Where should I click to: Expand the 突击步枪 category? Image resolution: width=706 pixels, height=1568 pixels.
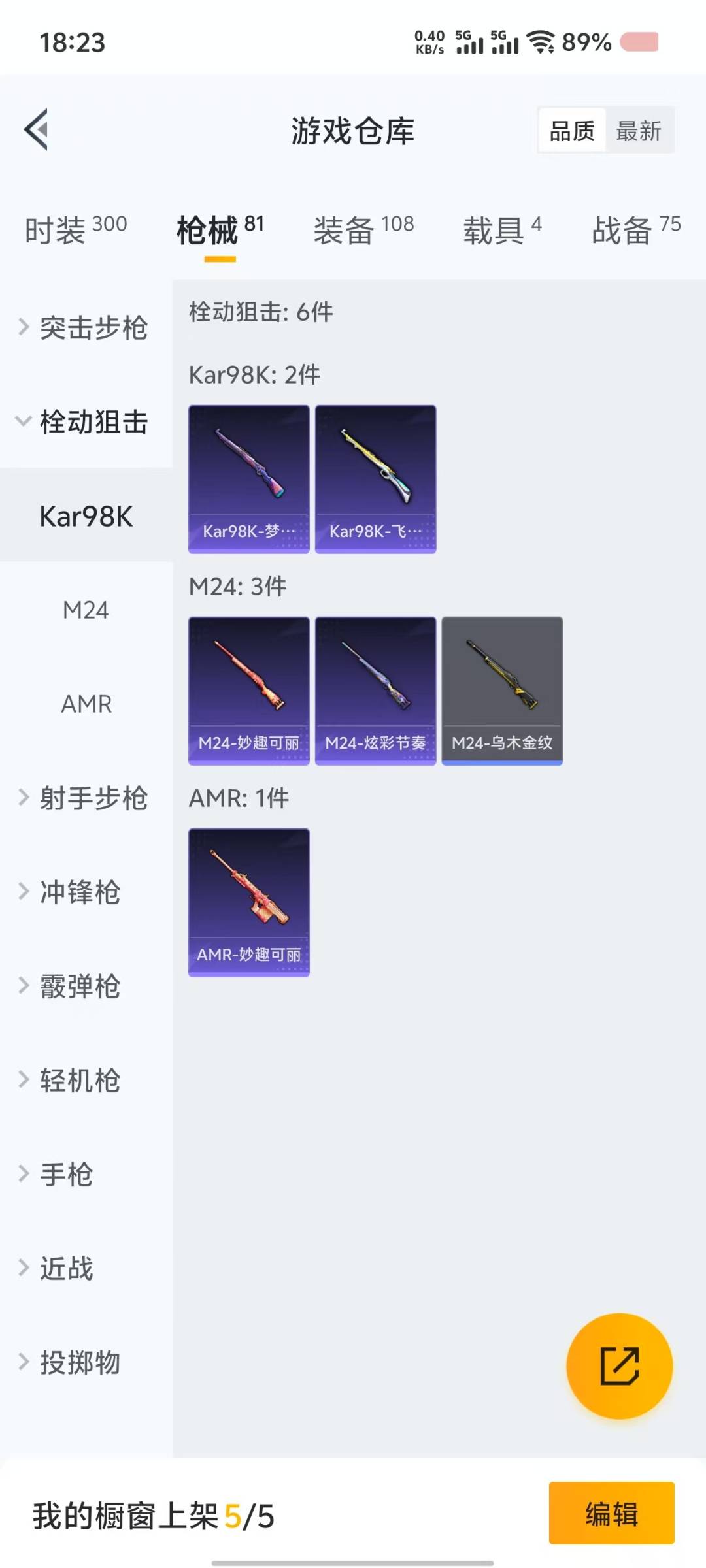point(86,327)
